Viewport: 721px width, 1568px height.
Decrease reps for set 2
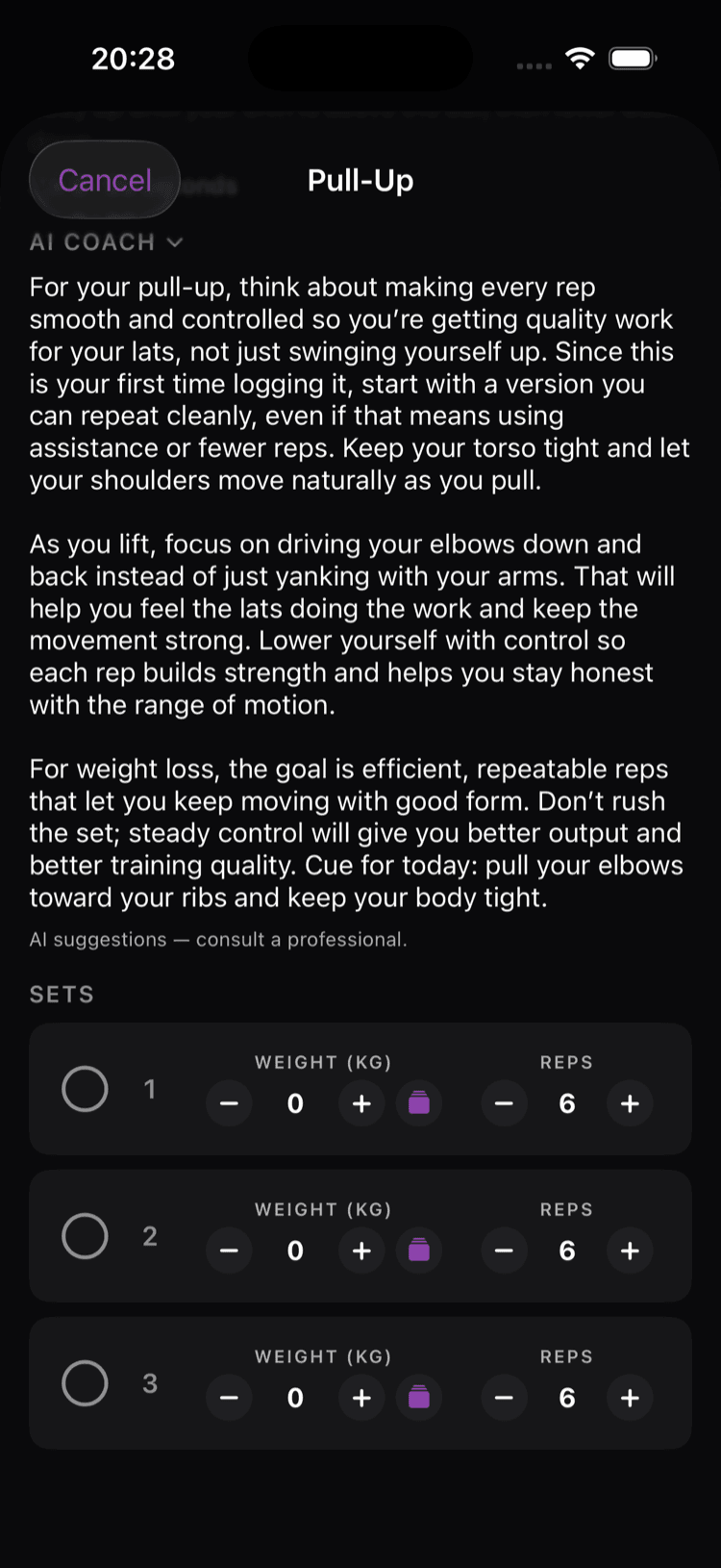(x=504, y=1251)
